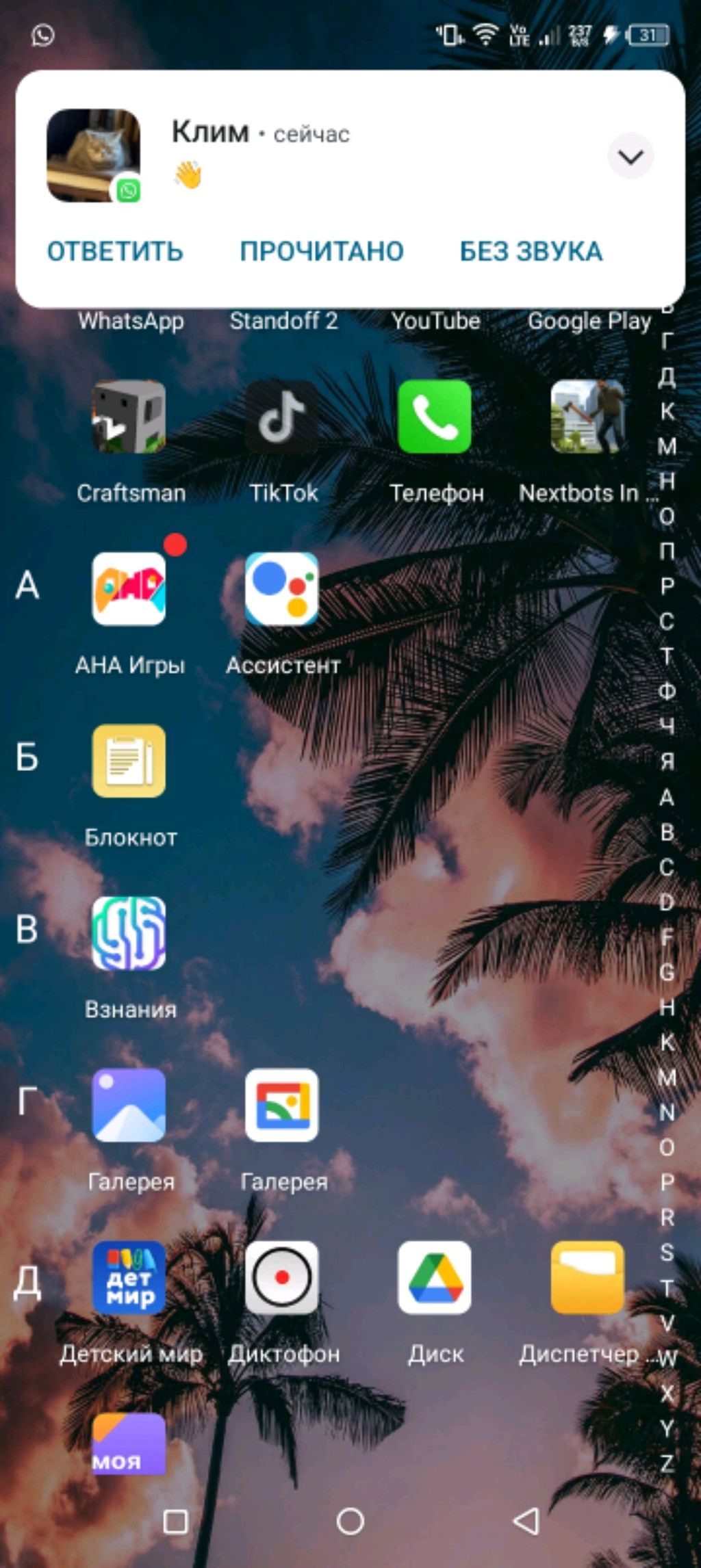Launch TikTok
Screen dimensions: 701x1568
[x=282, y=417]
